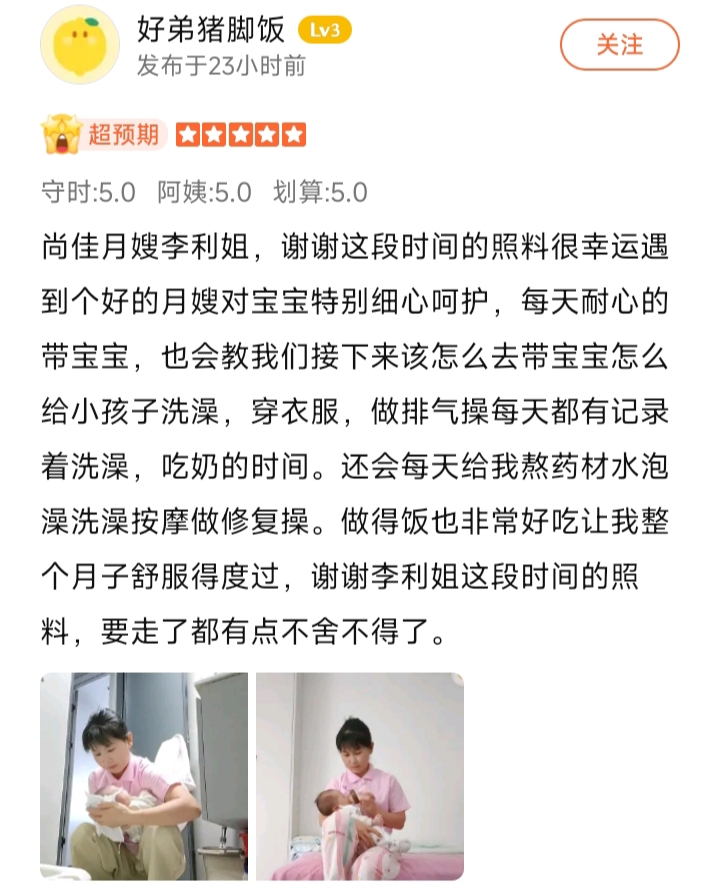Image resolution: width=720 pixels, height=893 pixels.
Task: Open the second review photo of nanny feeding baby
Action: pos(360,776)
